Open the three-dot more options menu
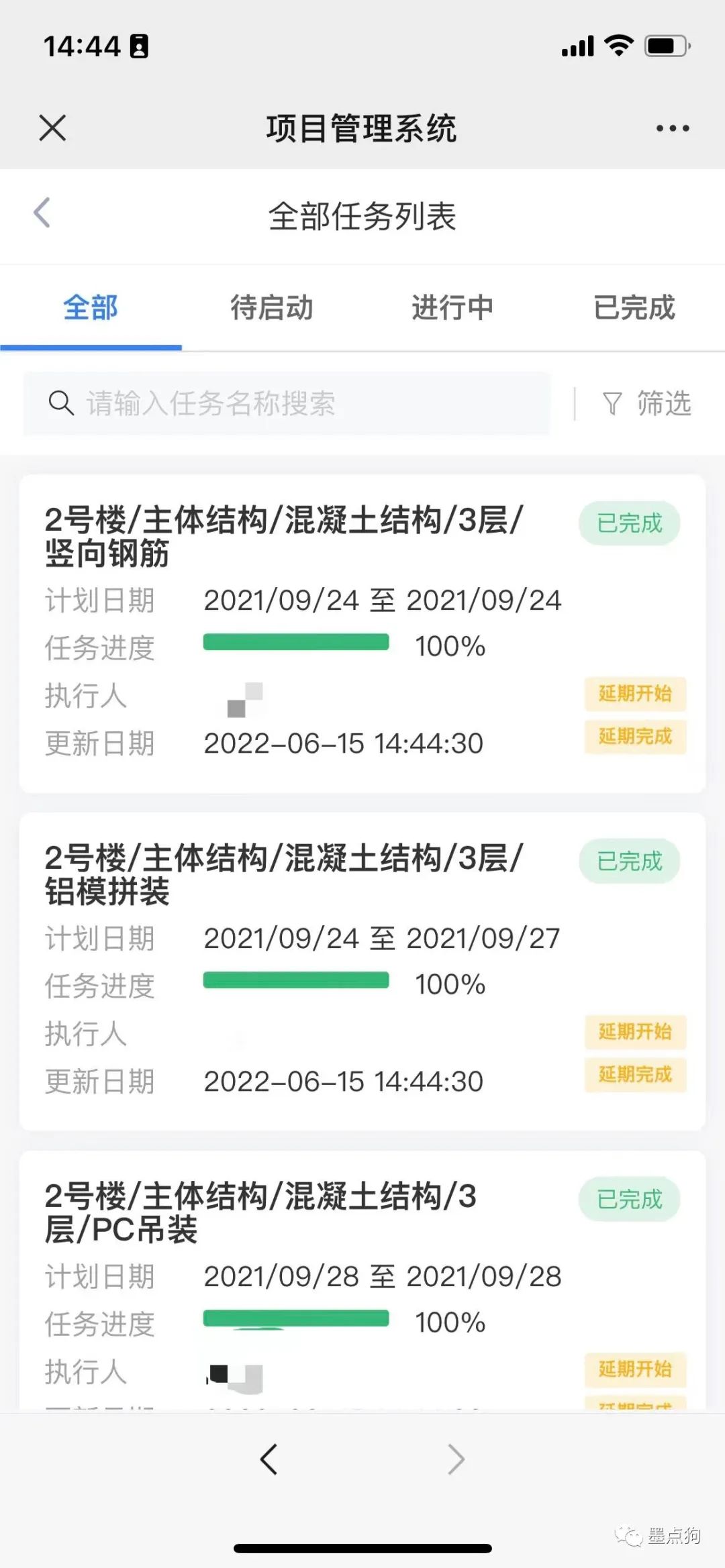 tap(673, 128)
